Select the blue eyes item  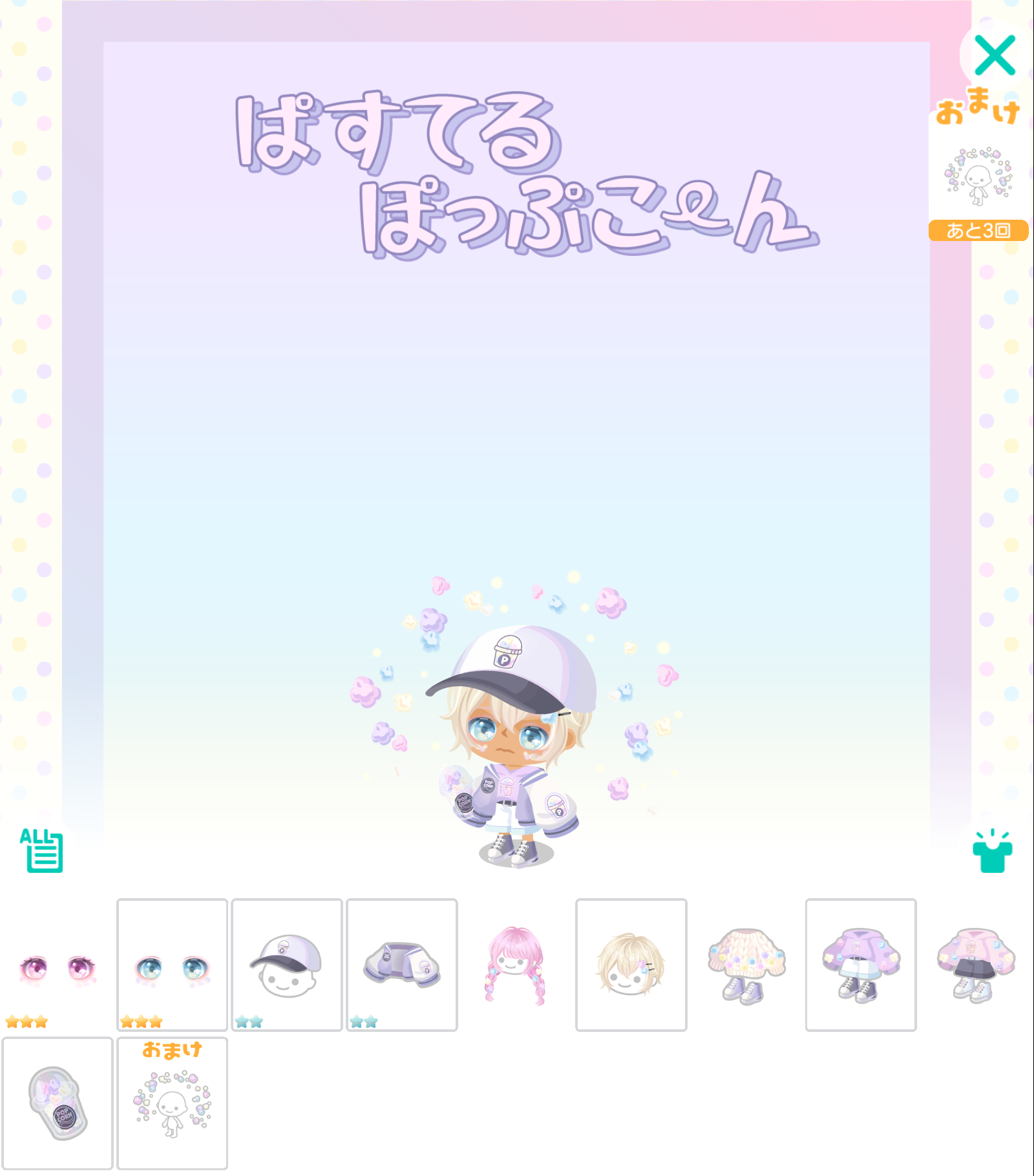coord(172,965)
